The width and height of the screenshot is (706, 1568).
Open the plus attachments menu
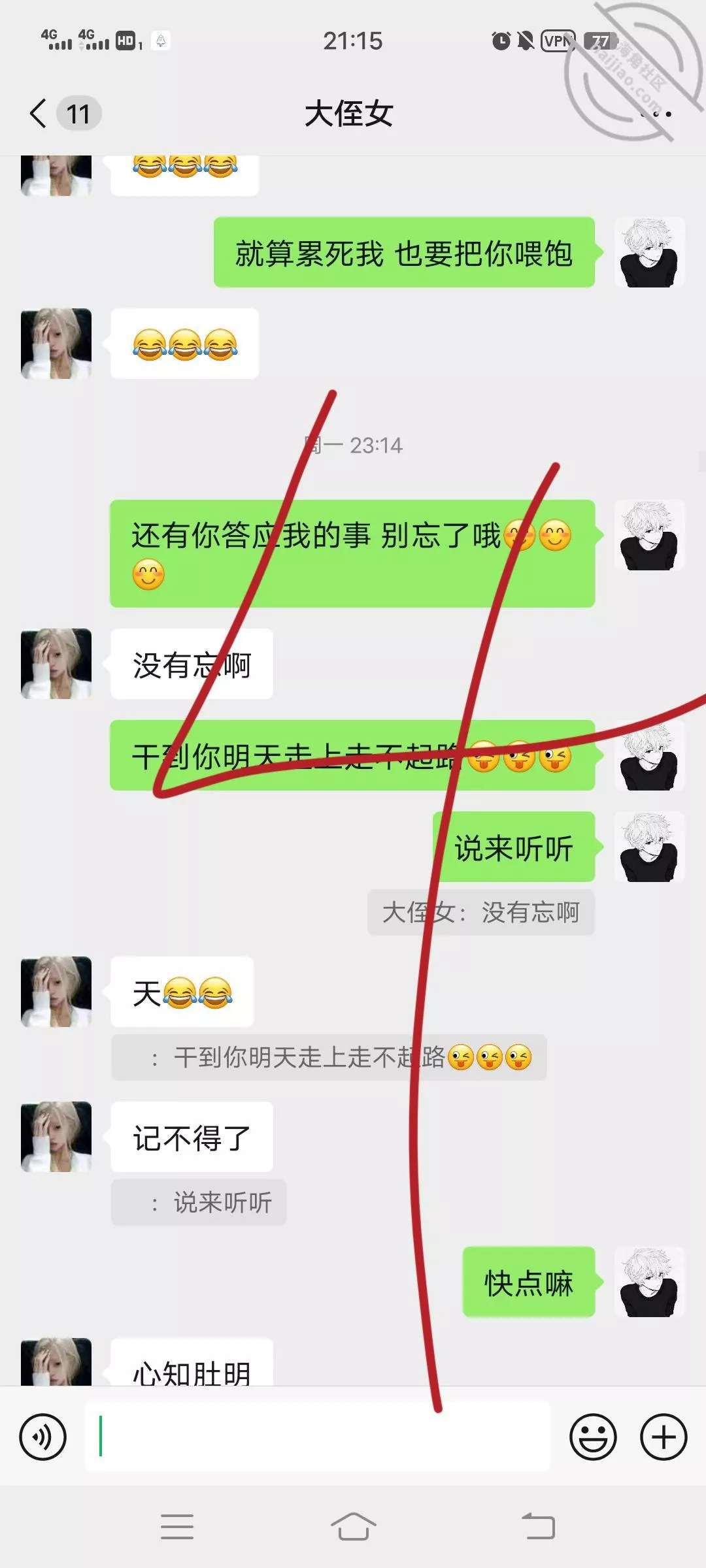pyautogui.click(x=663, y=1437)
